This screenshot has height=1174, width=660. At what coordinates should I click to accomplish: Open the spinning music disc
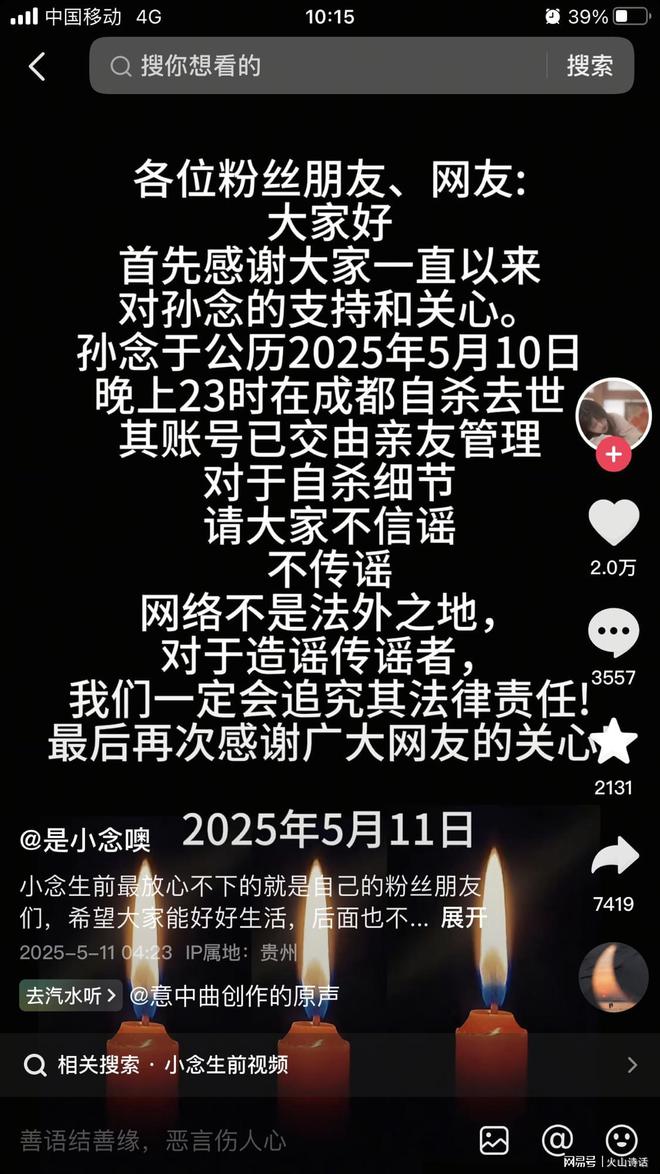[x=614, y=977]
